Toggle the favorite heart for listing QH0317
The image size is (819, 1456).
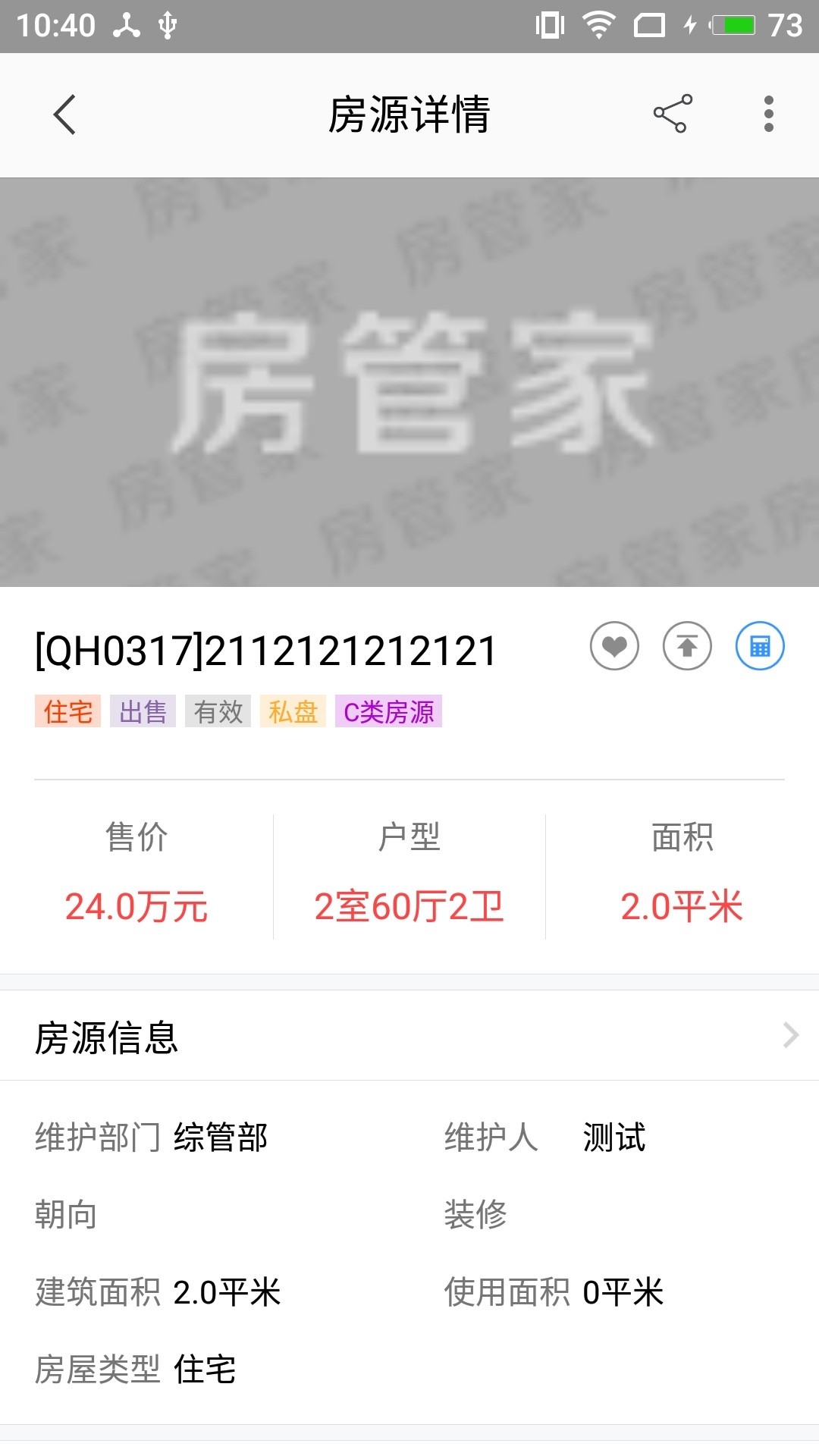614,646
